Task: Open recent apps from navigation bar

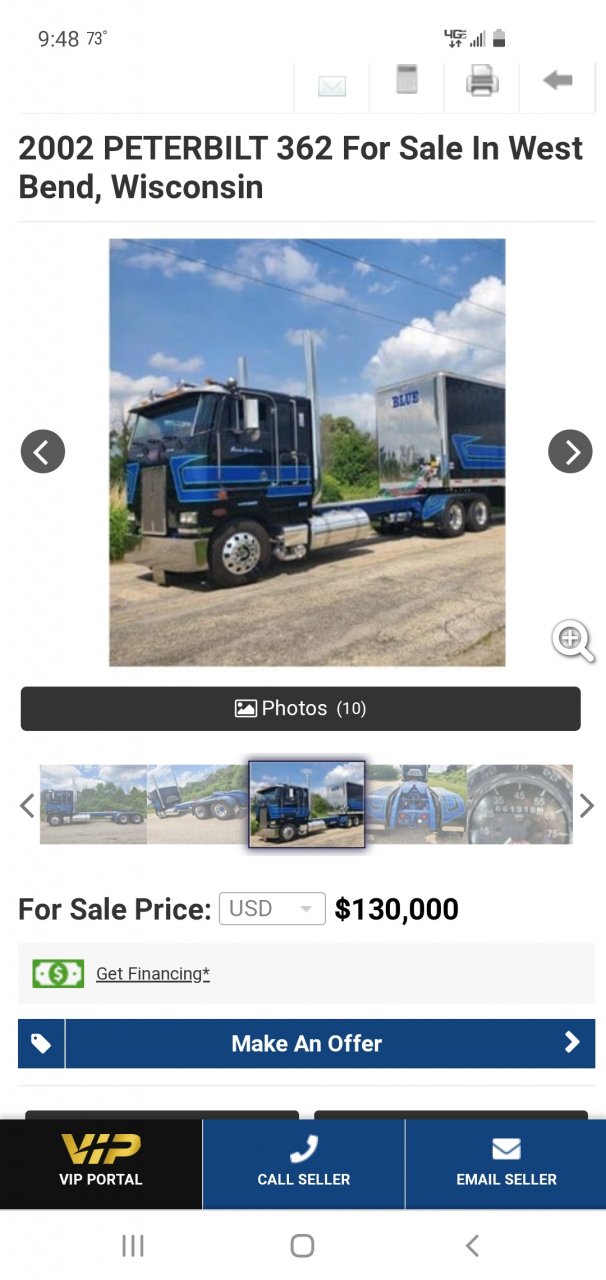Action: 132,1245
